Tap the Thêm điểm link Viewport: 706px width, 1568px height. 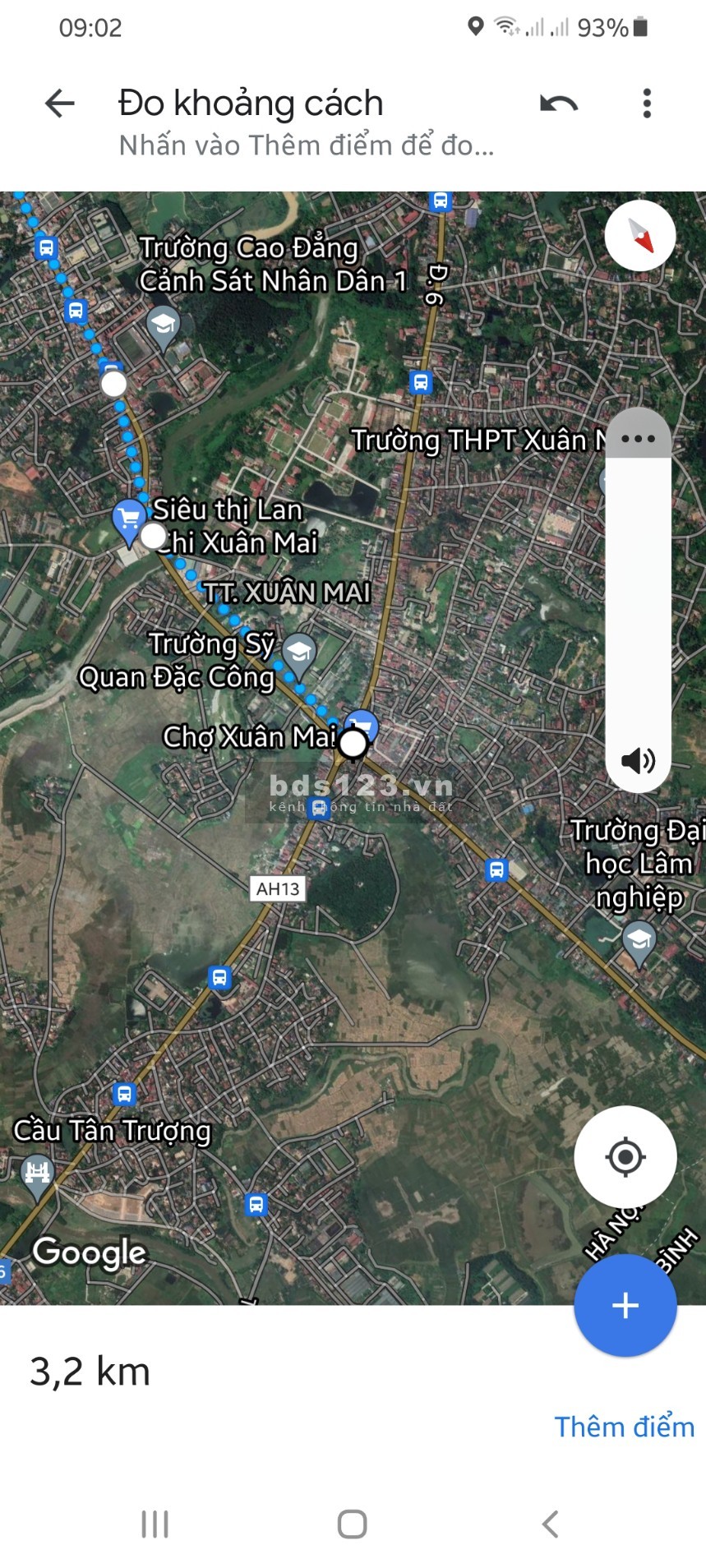pos(624,1427)
